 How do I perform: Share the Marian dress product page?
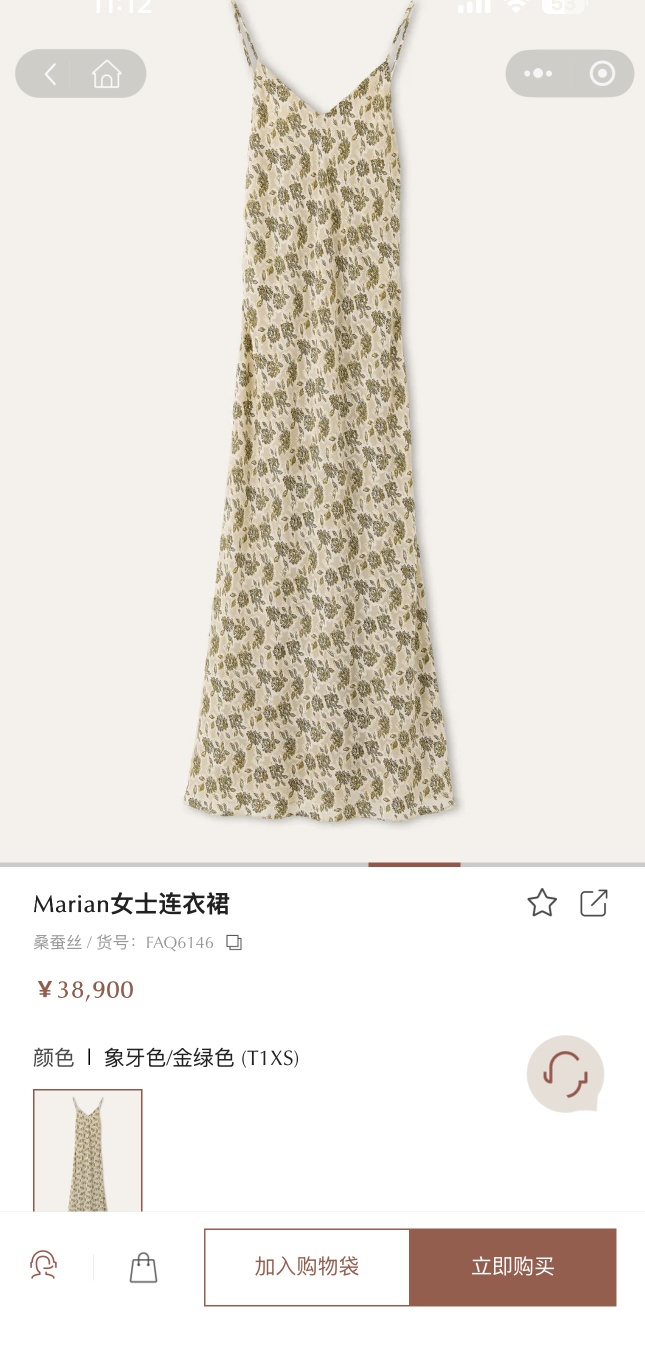pos(594,903)
